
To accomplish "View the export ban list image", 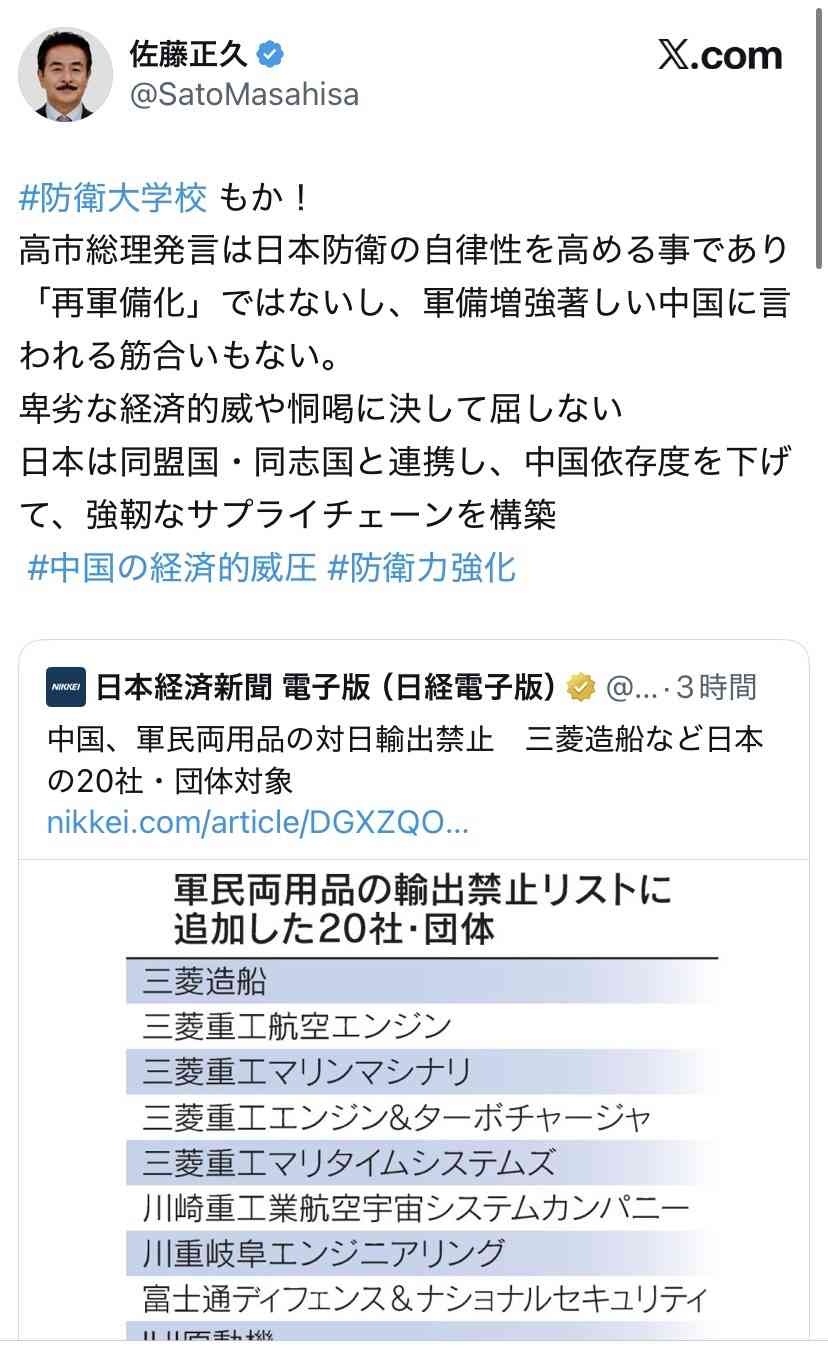I will pyautogui.click(x=420, y=1100).
